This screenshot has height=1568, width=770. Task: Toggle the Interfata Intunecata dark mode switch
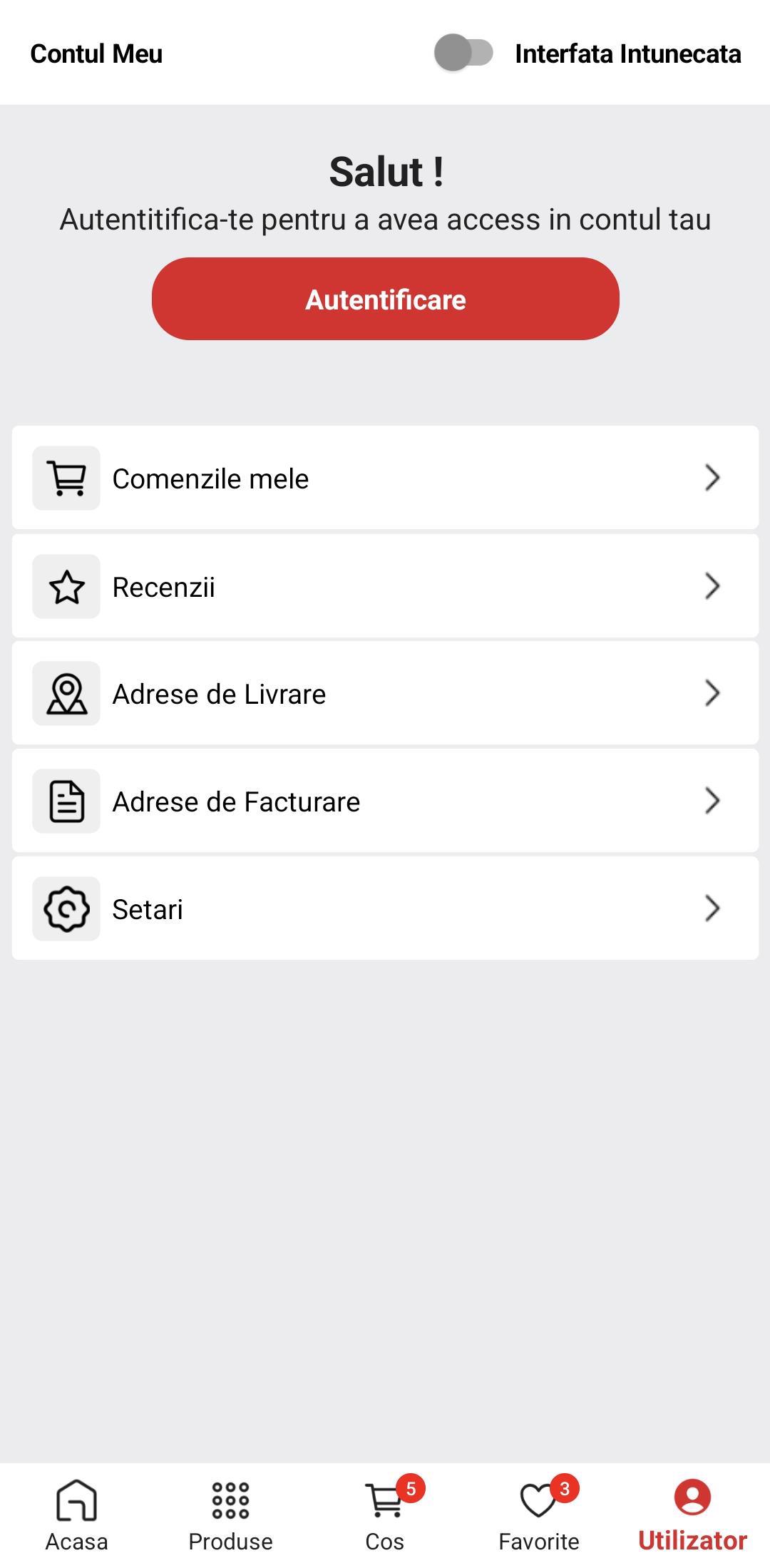pos(463,53)
